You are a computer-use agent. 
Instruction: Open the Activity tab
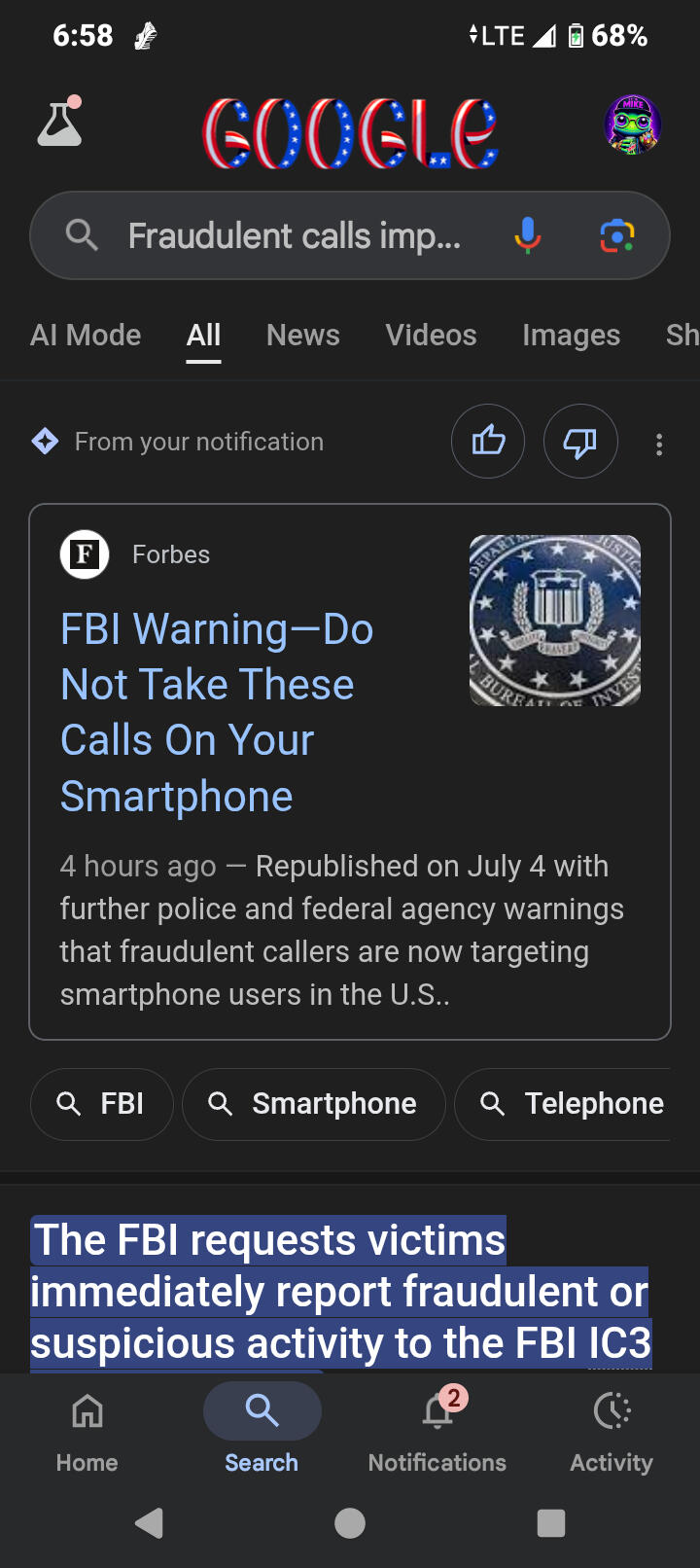pyautogui.click(x=612, y=1433)
